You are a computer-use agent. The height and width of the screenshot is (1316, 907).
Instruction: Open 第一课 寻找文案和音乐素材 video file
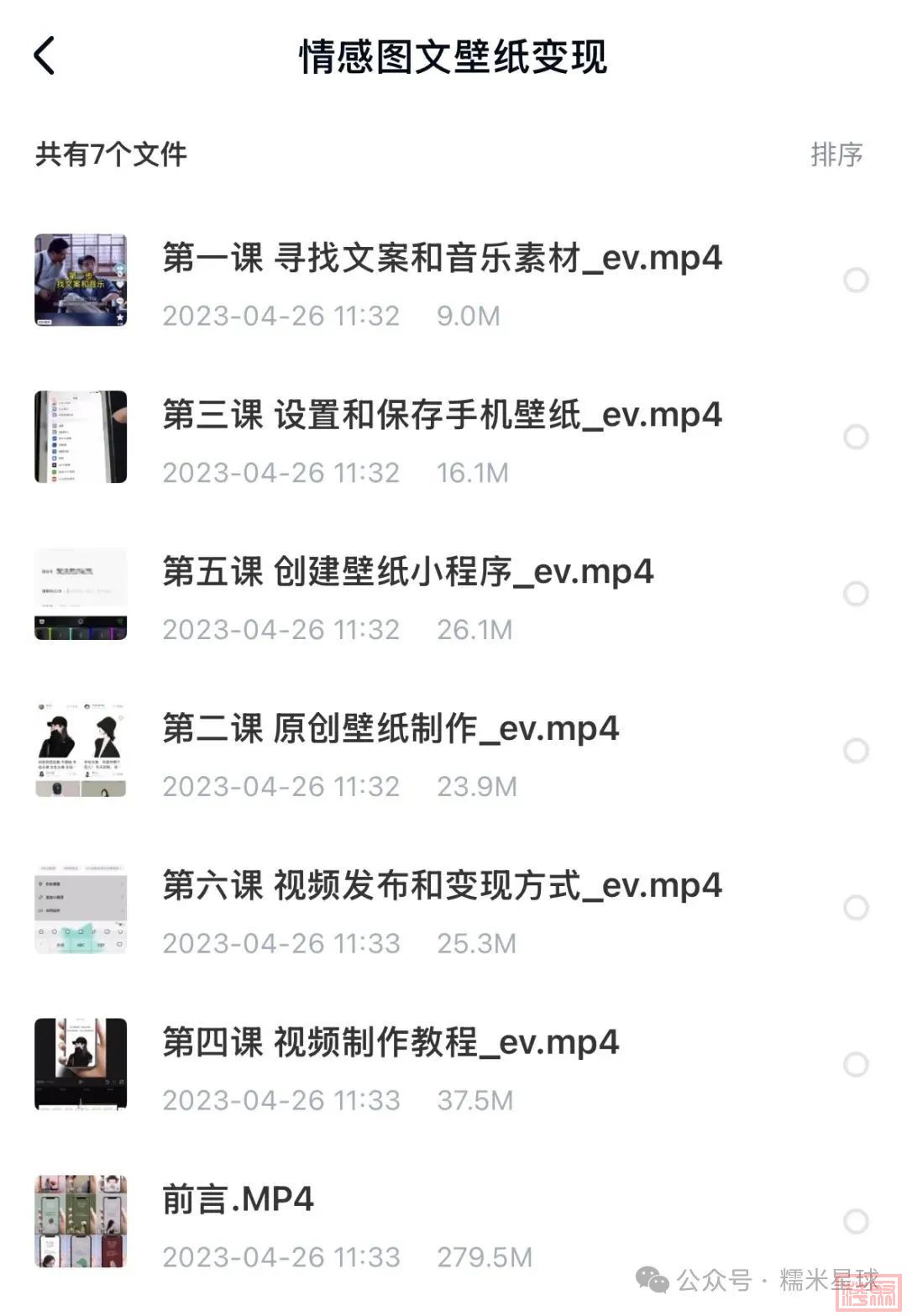[442, 258]
